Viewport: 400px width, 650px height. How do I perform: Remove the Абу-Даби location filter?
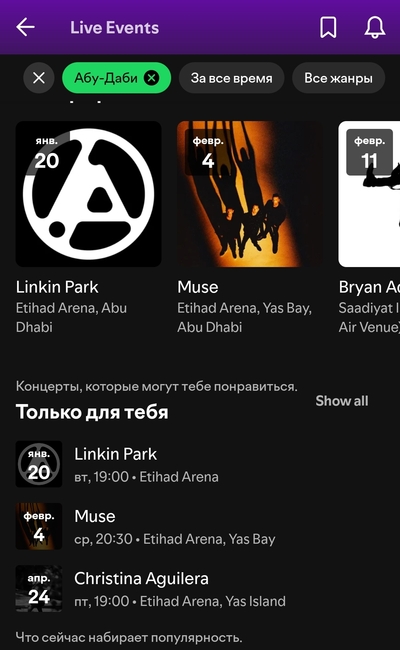pyautogui.click(x=151, y=78)
